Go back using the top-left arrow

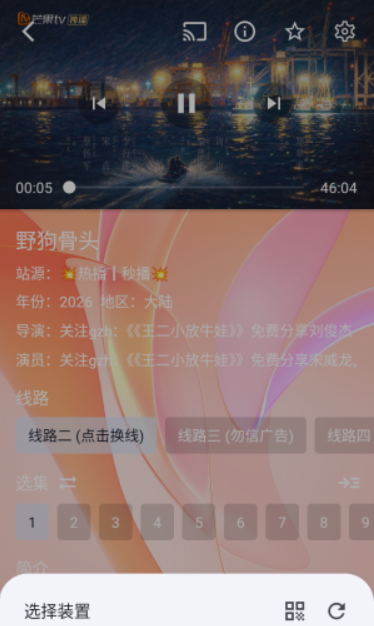(28, 32)
